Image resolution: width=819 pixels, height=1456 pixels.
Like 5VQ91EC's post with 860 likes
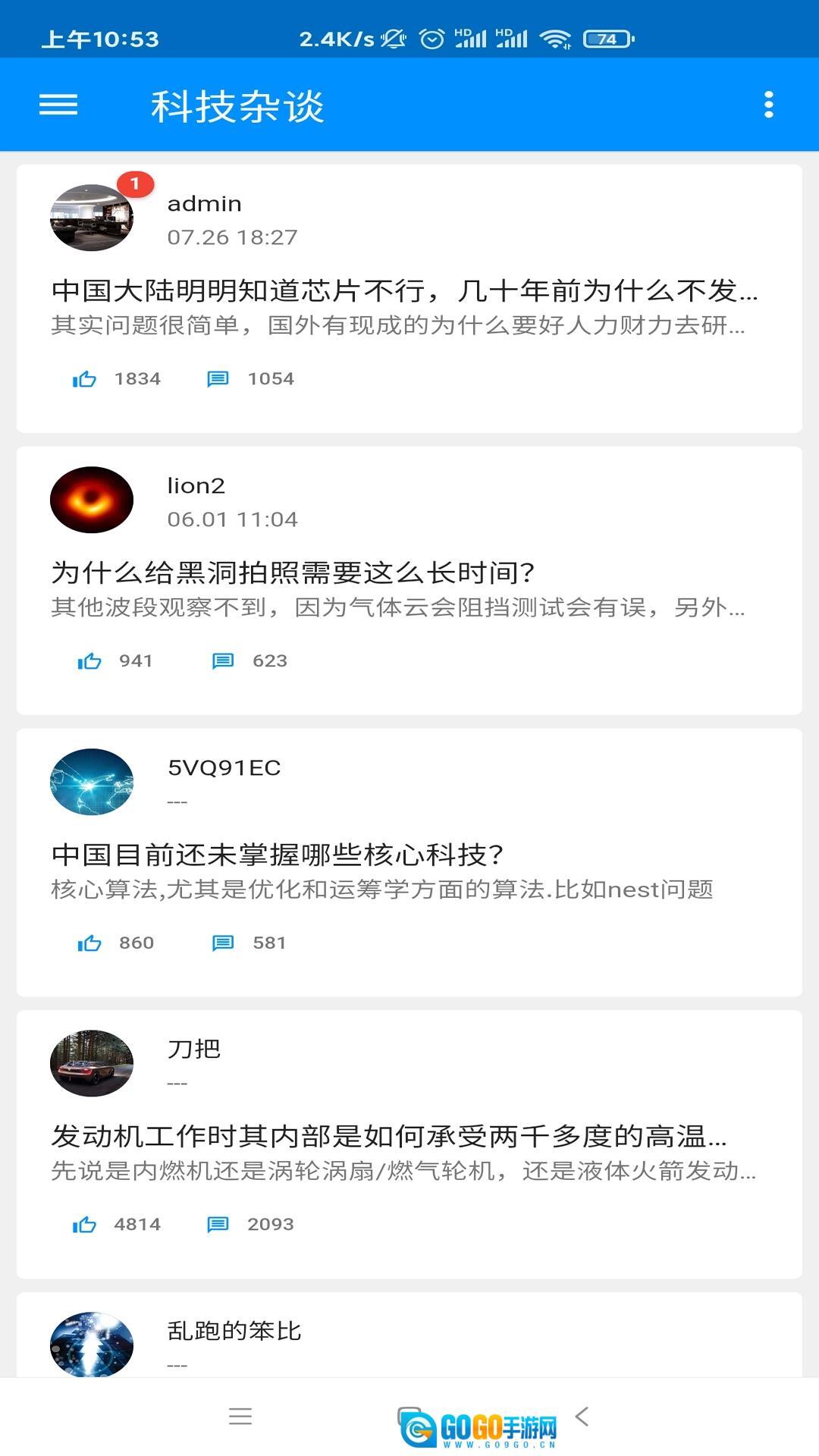coord(89,943)
